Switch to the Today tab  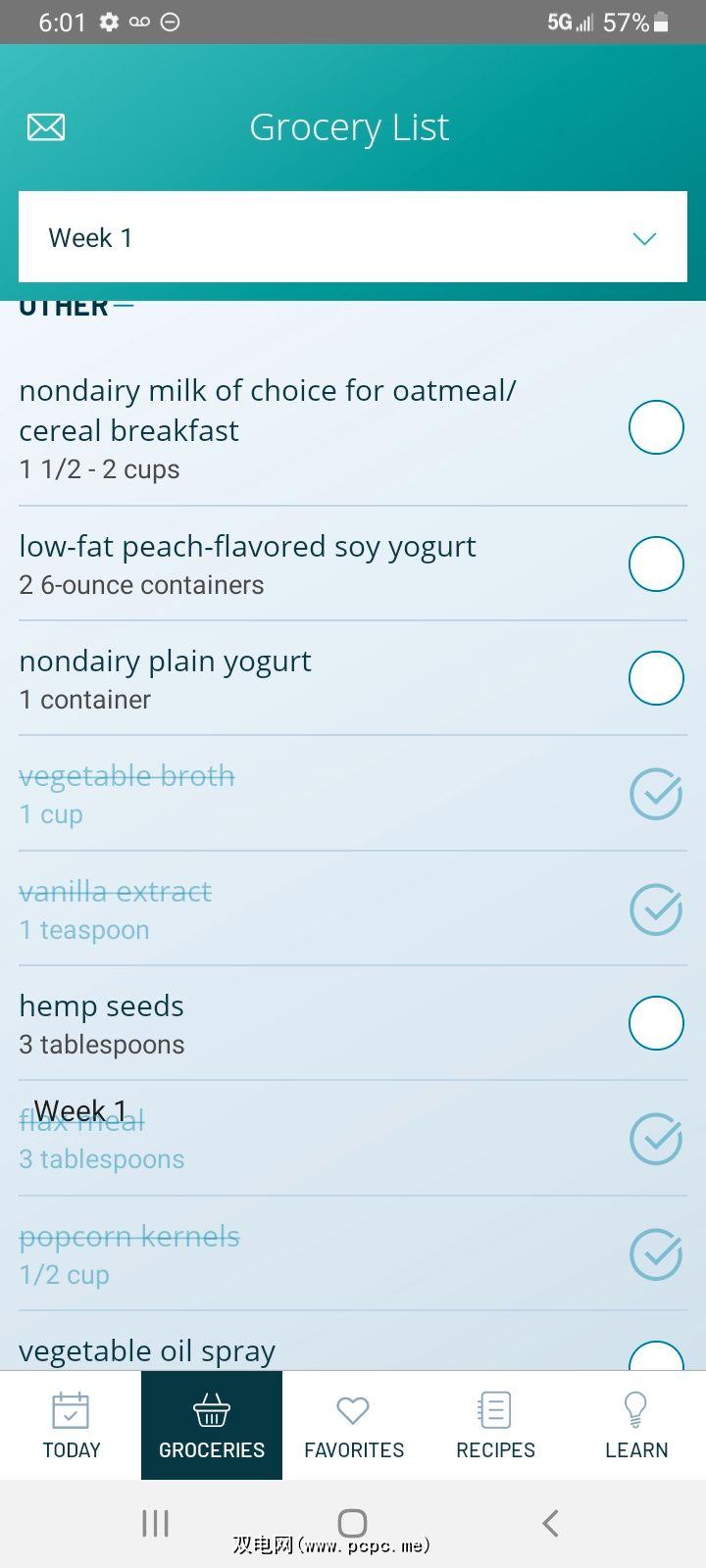click(71, 1426)
